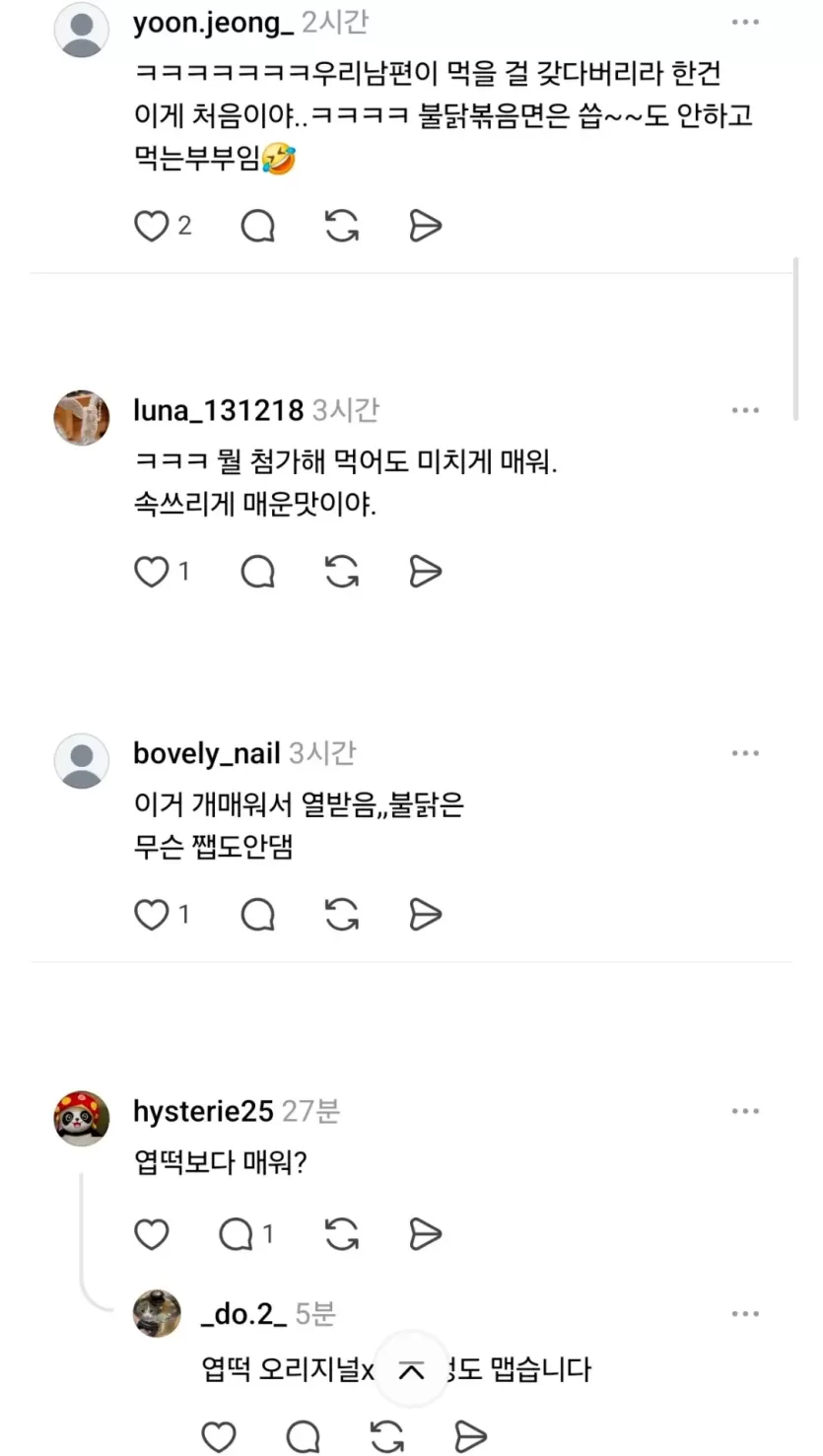Like hysterie25's comment
The image size is (823, 1456).
pyautogui.click(x=151, y=1234)
